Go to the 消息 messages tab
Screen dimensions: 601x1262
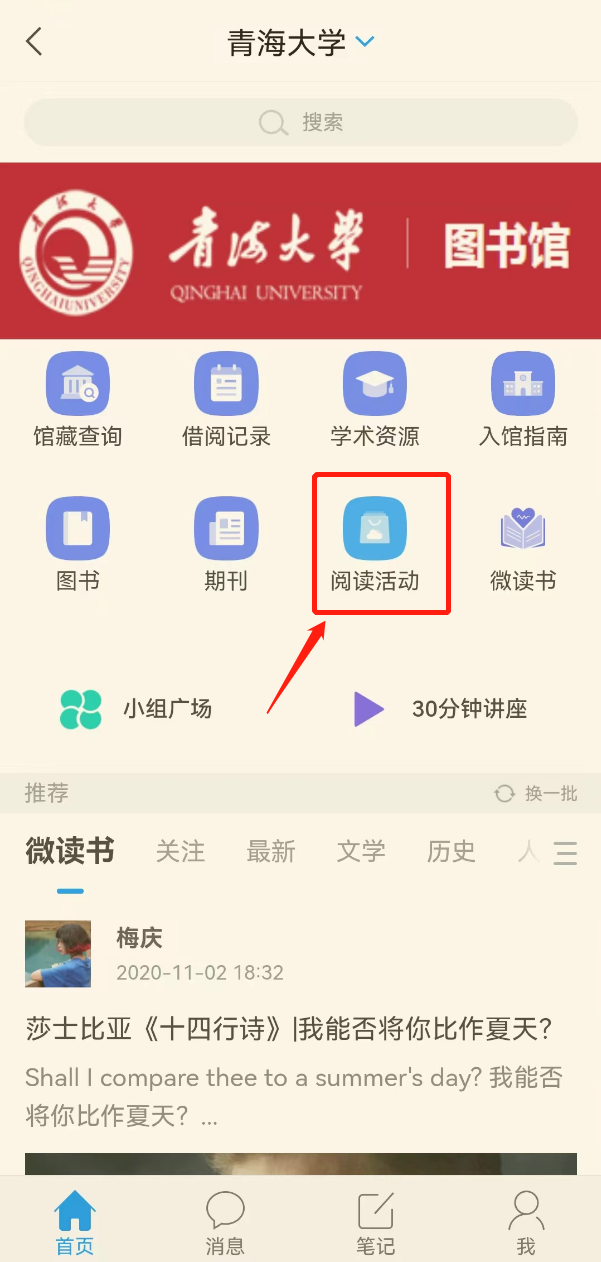pyautogui.click(x=225, y=1223)
